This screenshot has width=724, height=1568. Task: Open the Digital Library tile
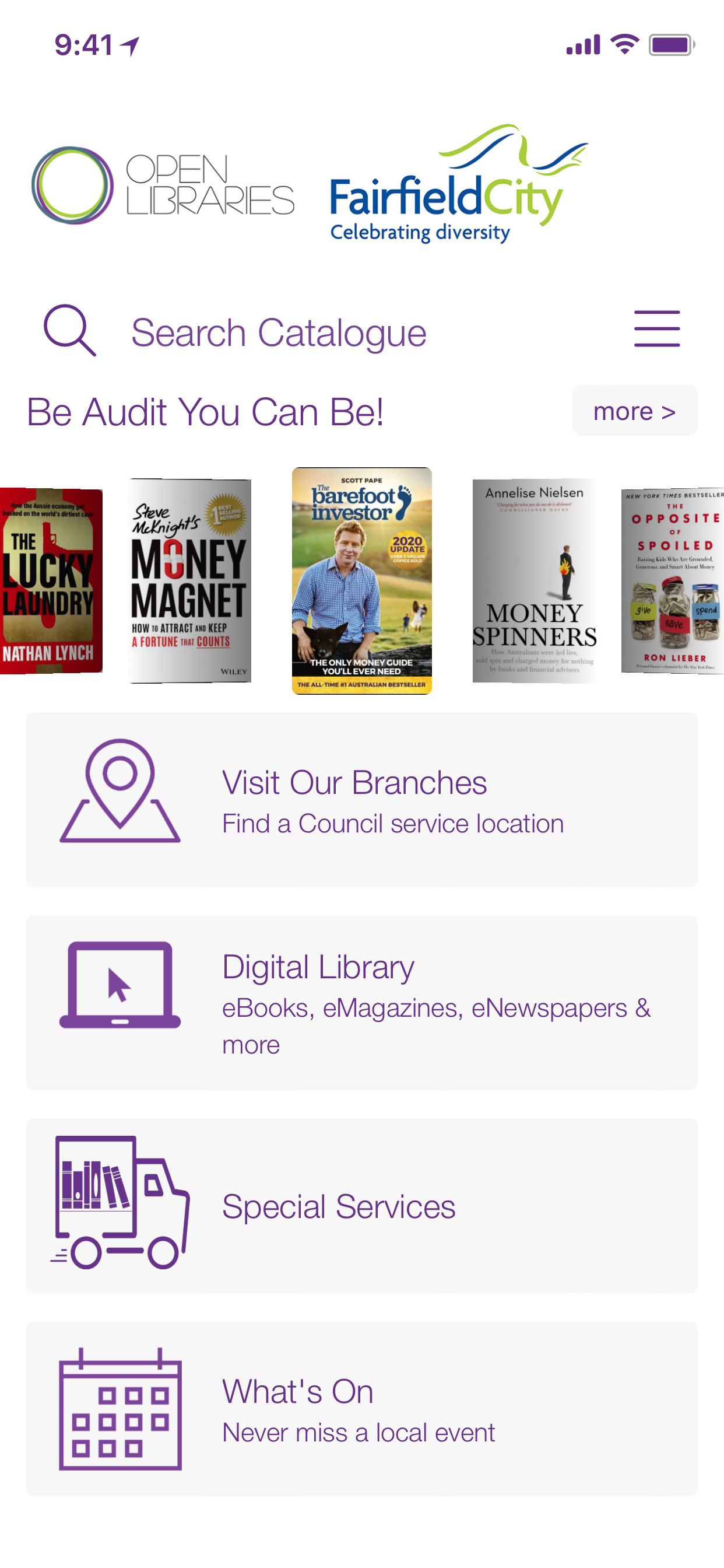(361, 1002)
